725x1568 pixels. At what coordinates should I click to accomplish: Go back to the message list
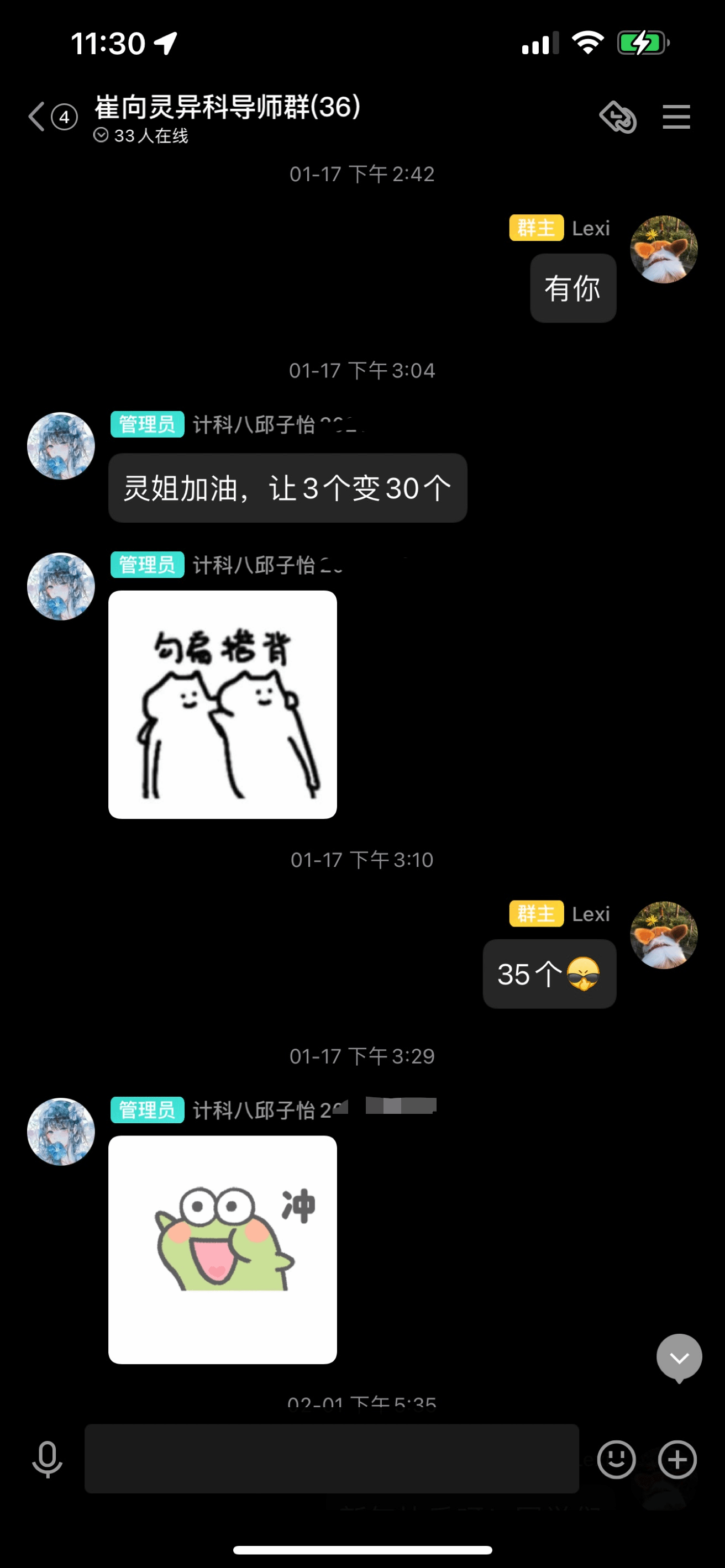tap(38, 117)
